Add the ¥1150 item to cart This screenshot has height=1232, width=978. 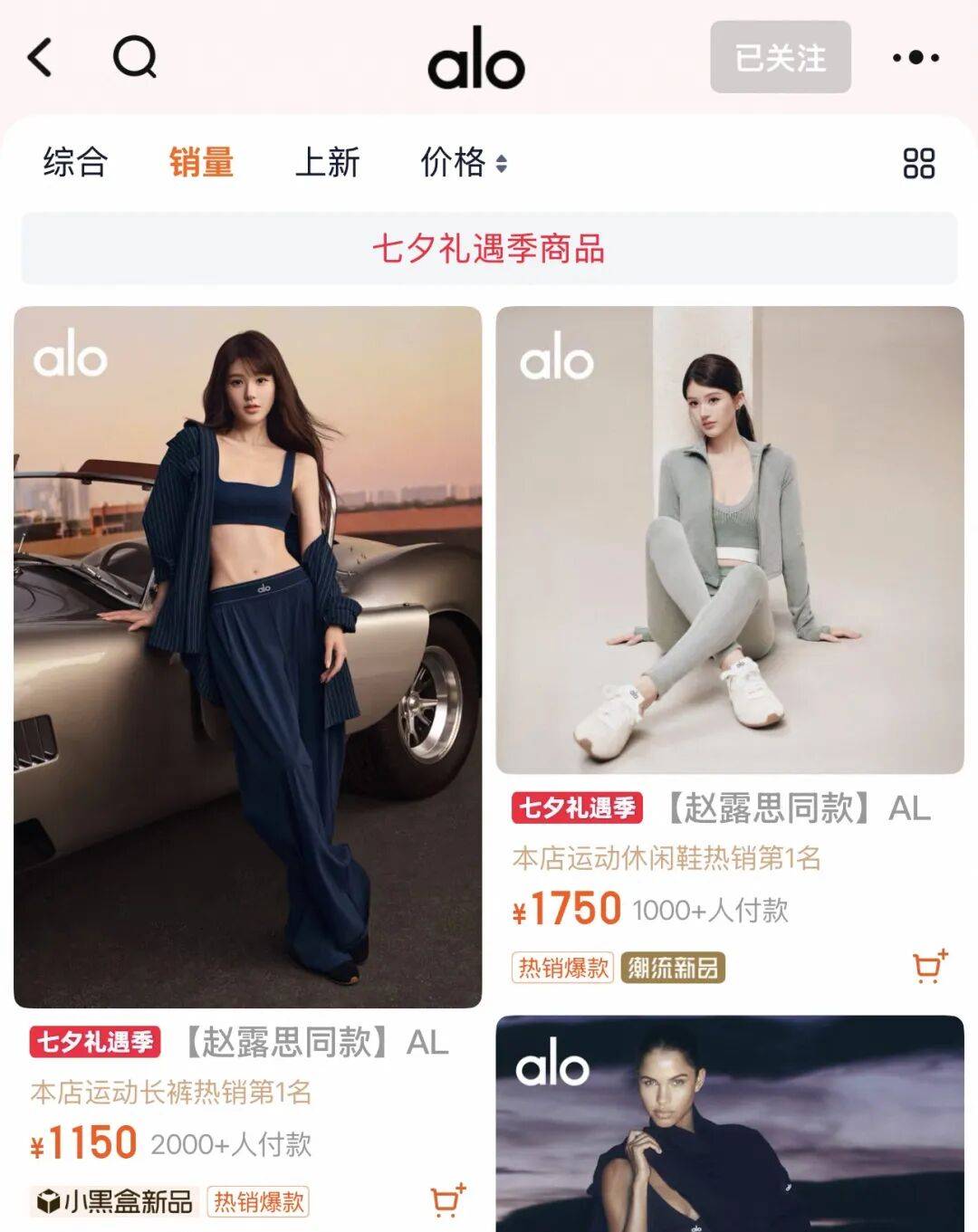click(x=447, y=1200)
